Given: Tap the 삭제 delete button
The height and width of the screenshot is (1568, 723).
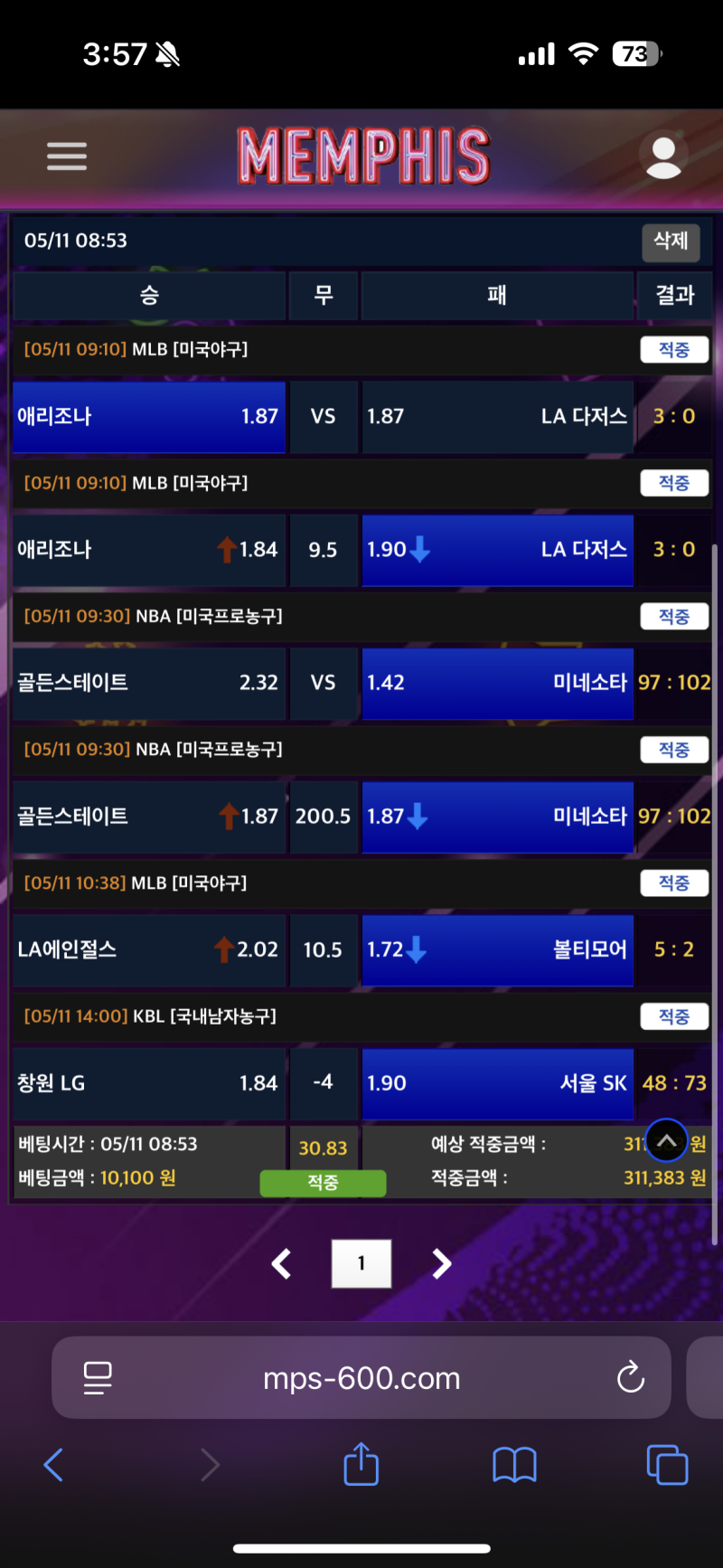Looking at the screenshot, I should [671, 241].
